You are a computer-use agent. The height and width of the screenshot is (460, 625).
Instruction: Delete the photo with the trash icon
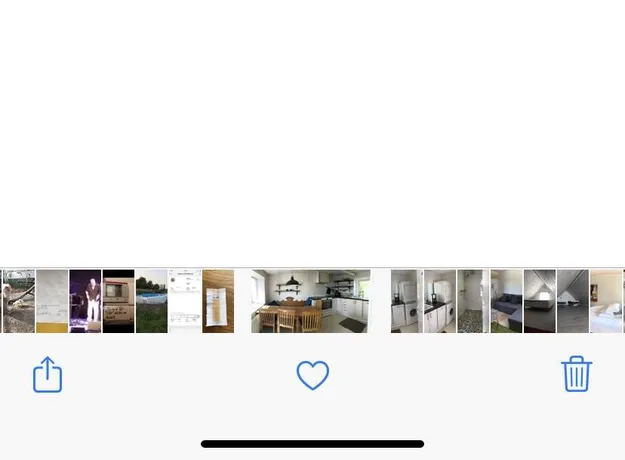coord(576,374)
